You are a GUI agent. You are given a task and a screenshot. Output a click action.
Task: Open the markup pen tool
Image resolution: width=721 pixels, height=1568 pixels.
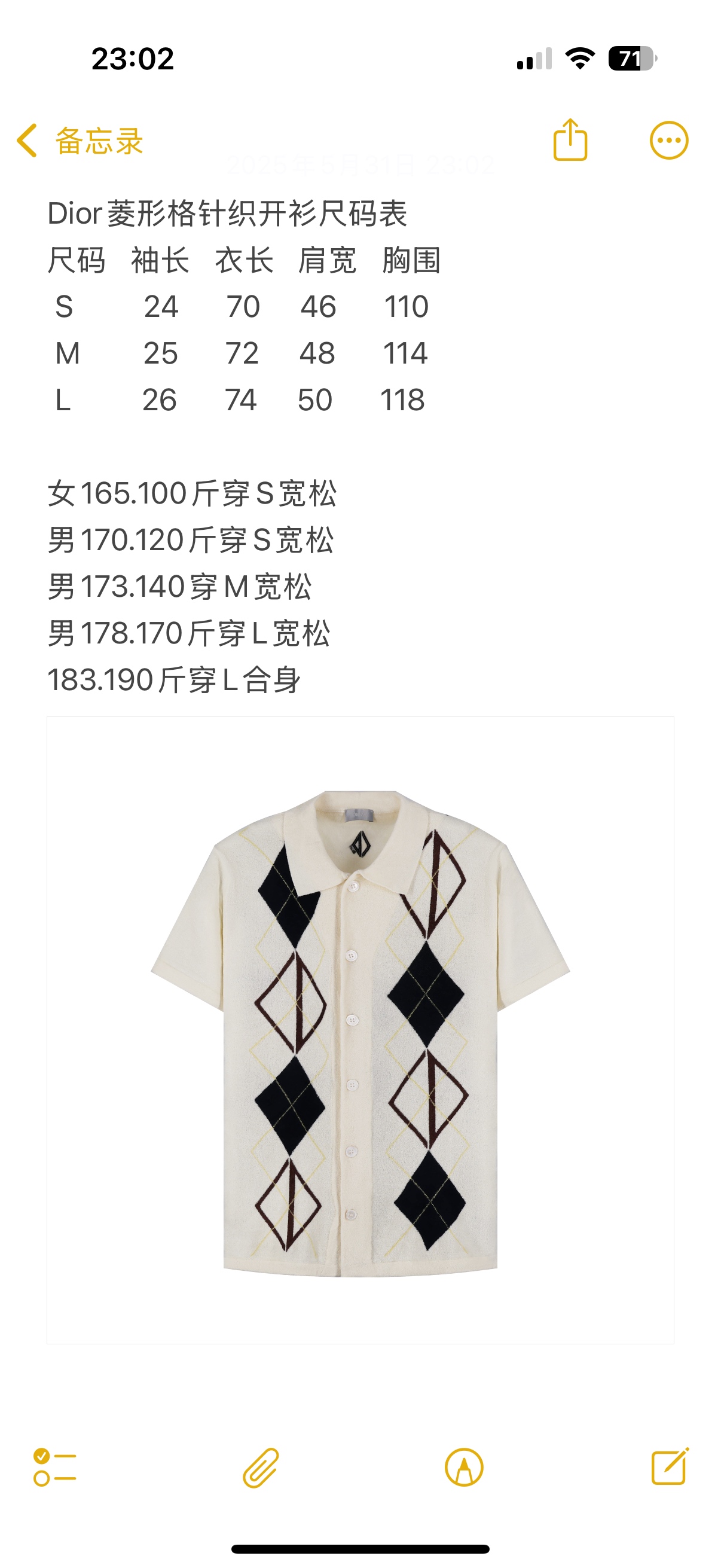point(465,1467)
